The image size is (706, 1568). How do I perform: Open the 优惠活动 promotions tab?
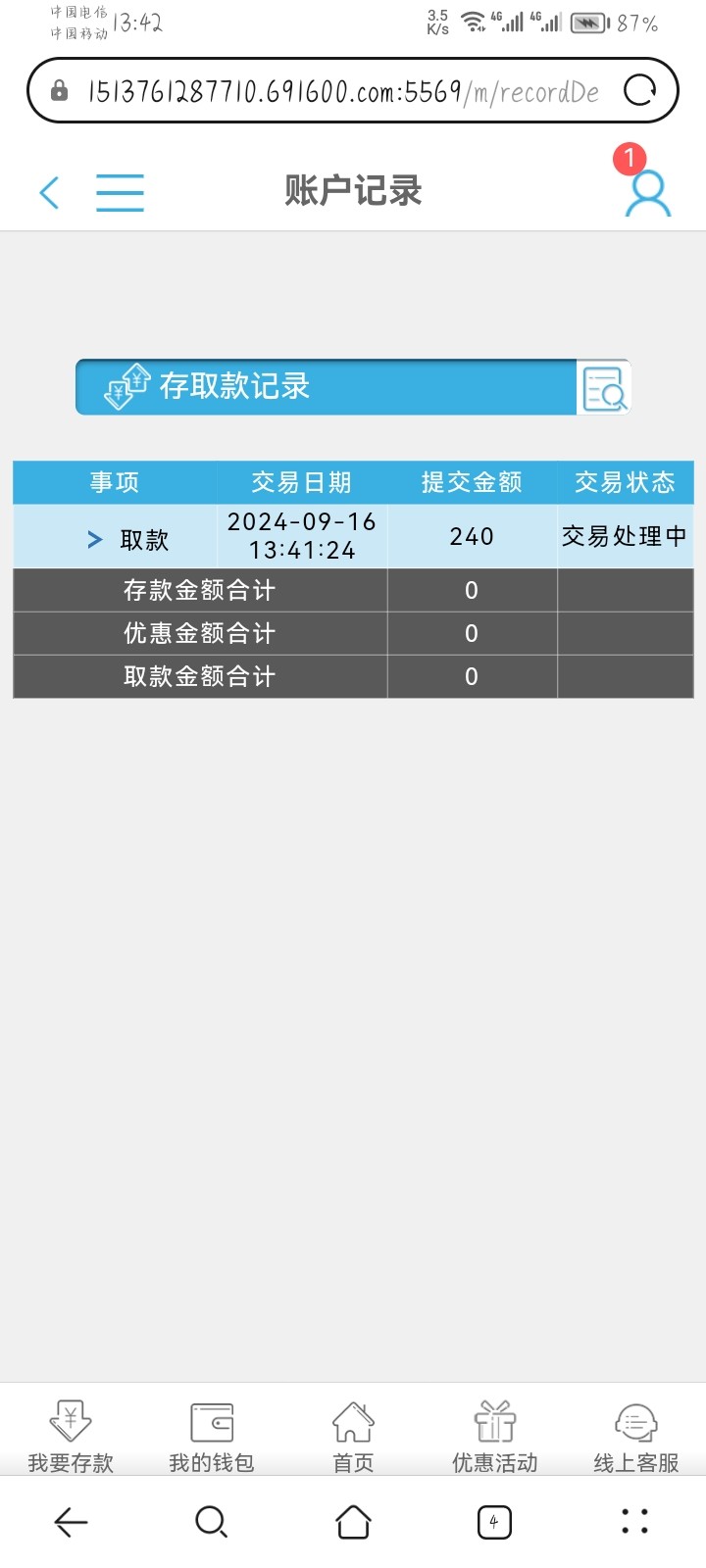click(x=494, y=1436)
